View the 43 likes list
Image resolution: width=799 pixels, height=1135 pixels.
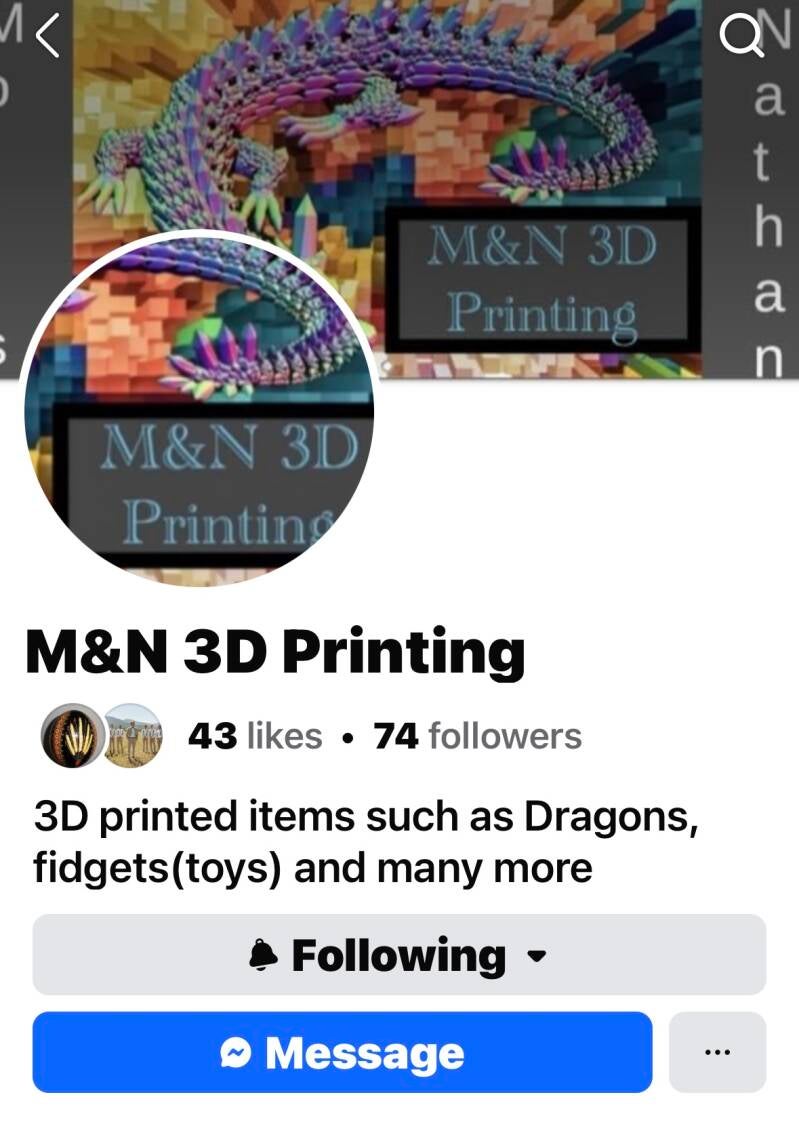[x=255, y=736]
